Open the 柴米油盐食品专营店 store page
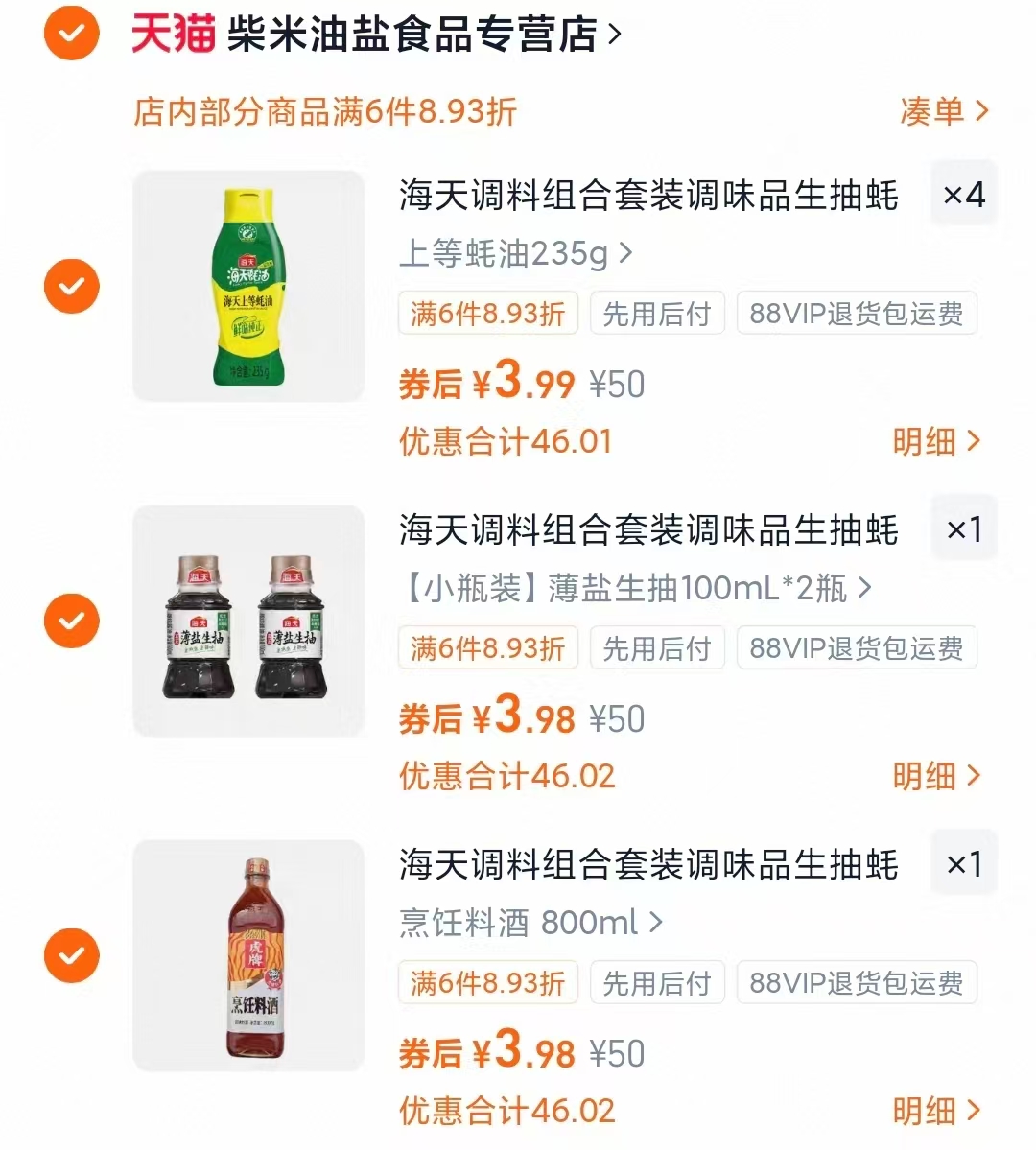Screen dimensions: 1036x1150 click(412, 32)
